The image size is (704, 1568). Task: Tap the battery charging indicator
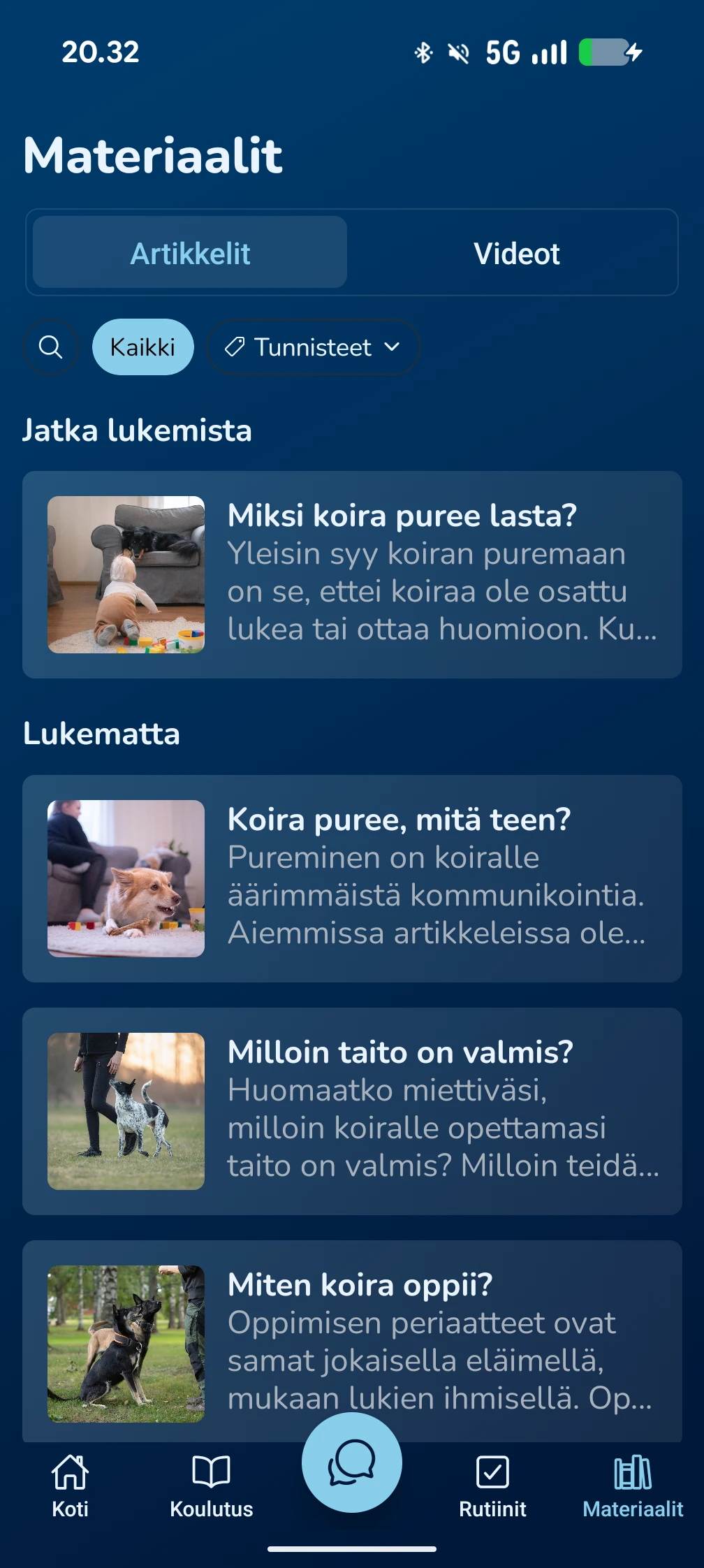[611, 53]
